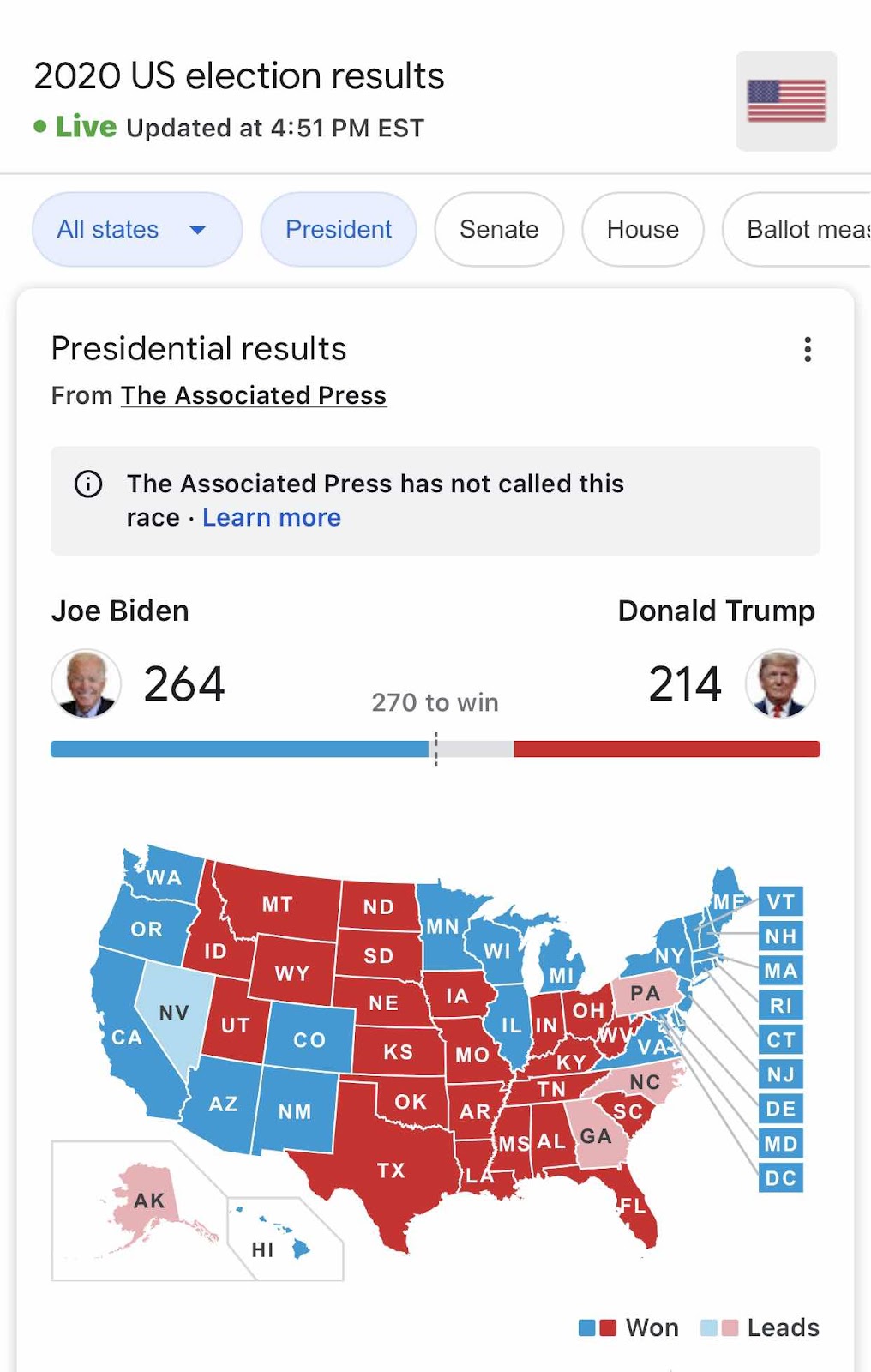This screenshot has width=871, height=1372.
Task: Open The Associated Press source link
Action: [254, 395]
